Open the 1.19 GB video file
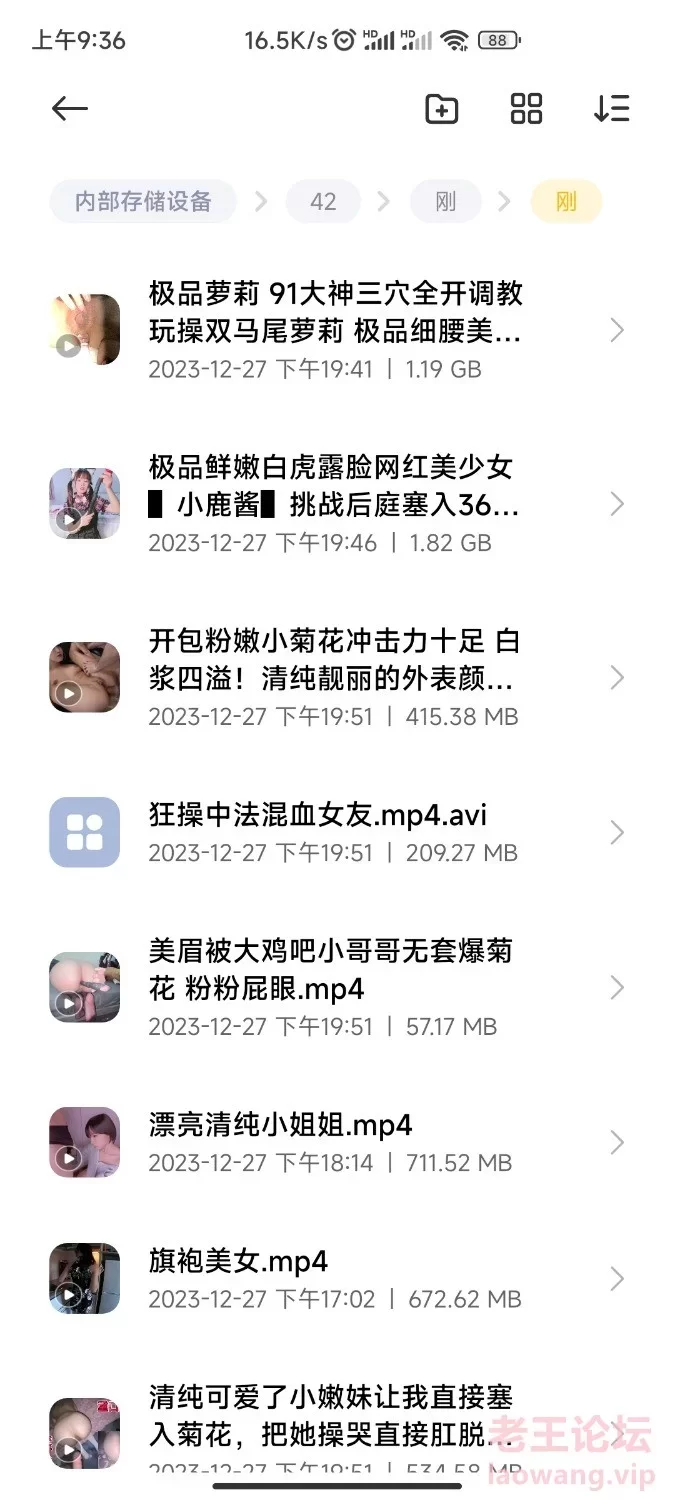 [x=334, y=330]
